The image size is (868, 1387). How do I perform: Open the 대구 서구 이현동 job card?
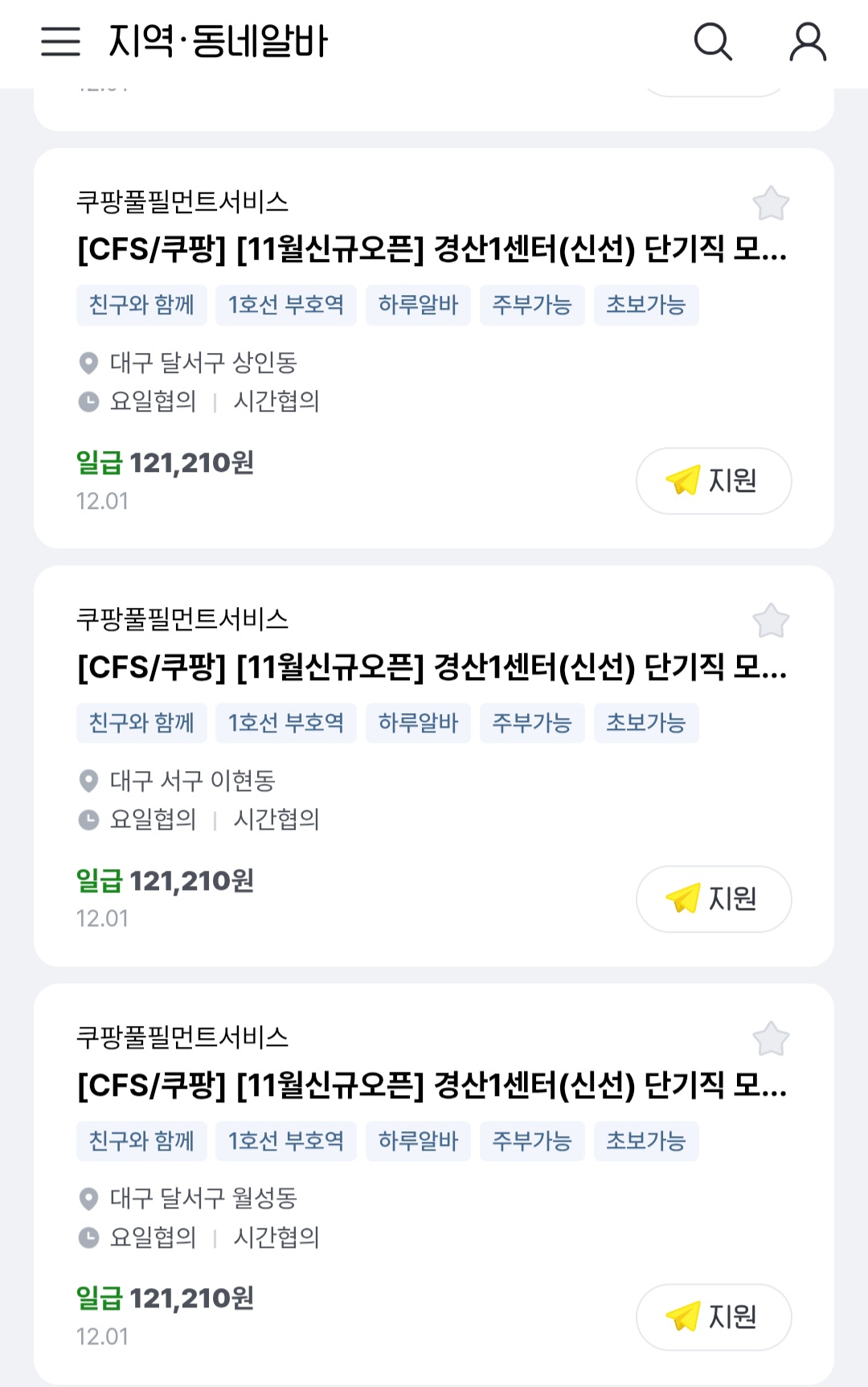click(x=434, y=766)
